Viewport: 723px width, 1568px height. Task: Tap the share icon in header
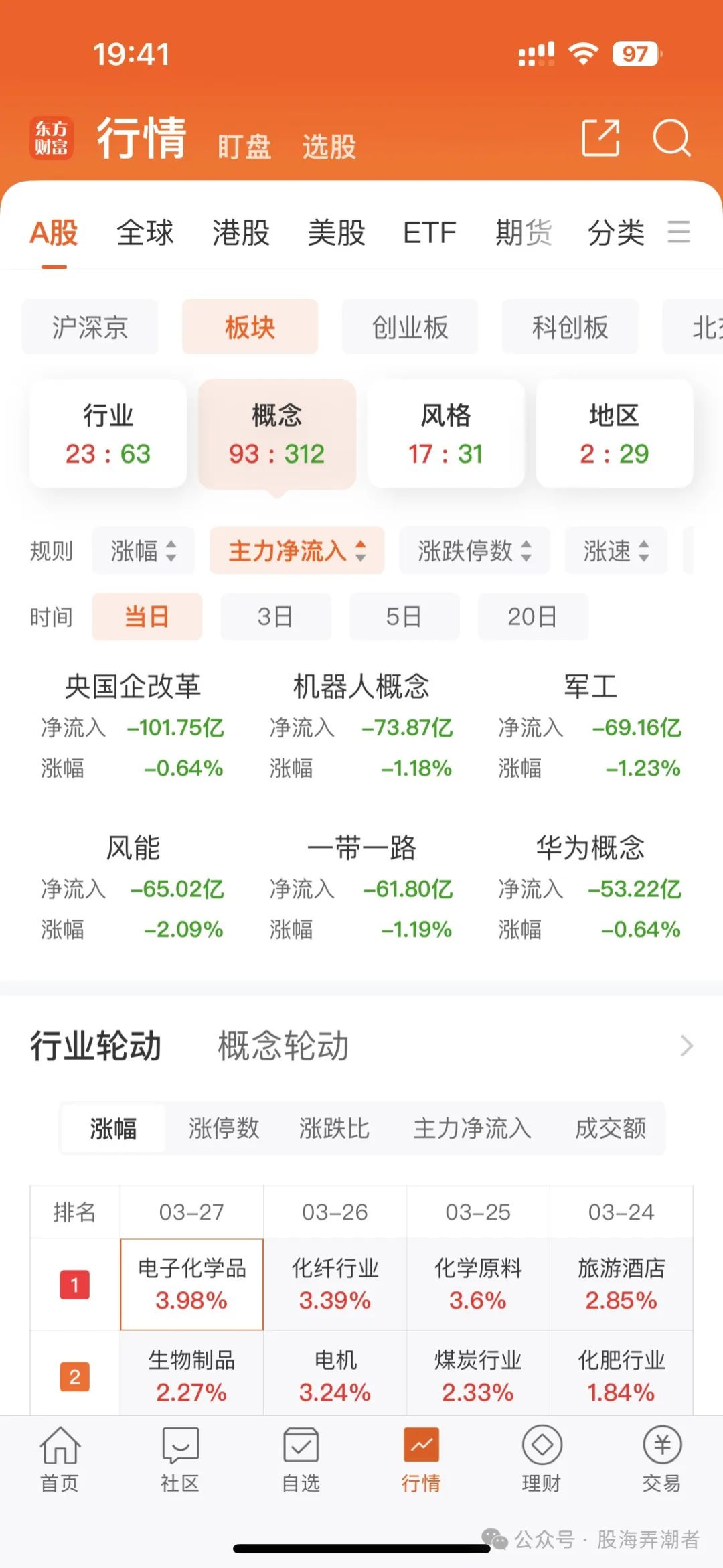(x=600, y=138)
